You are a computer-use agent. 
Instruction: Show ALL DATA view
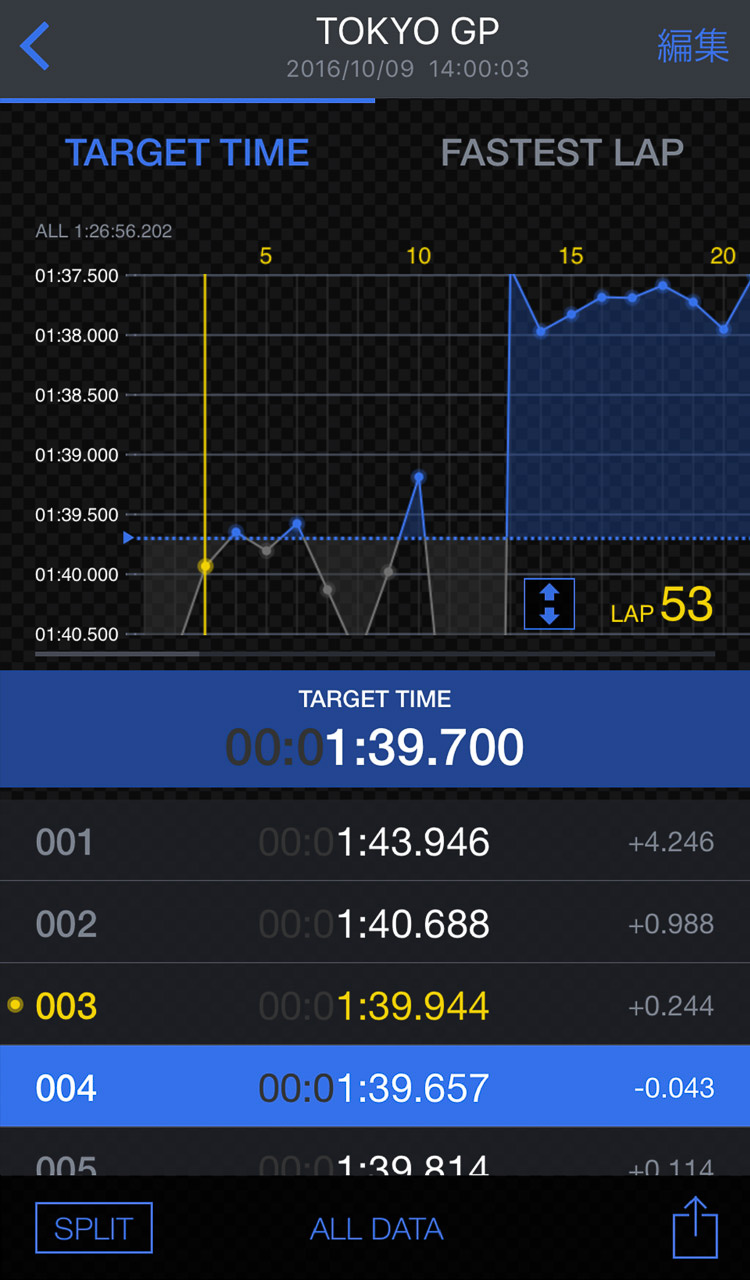(376, 1229)
